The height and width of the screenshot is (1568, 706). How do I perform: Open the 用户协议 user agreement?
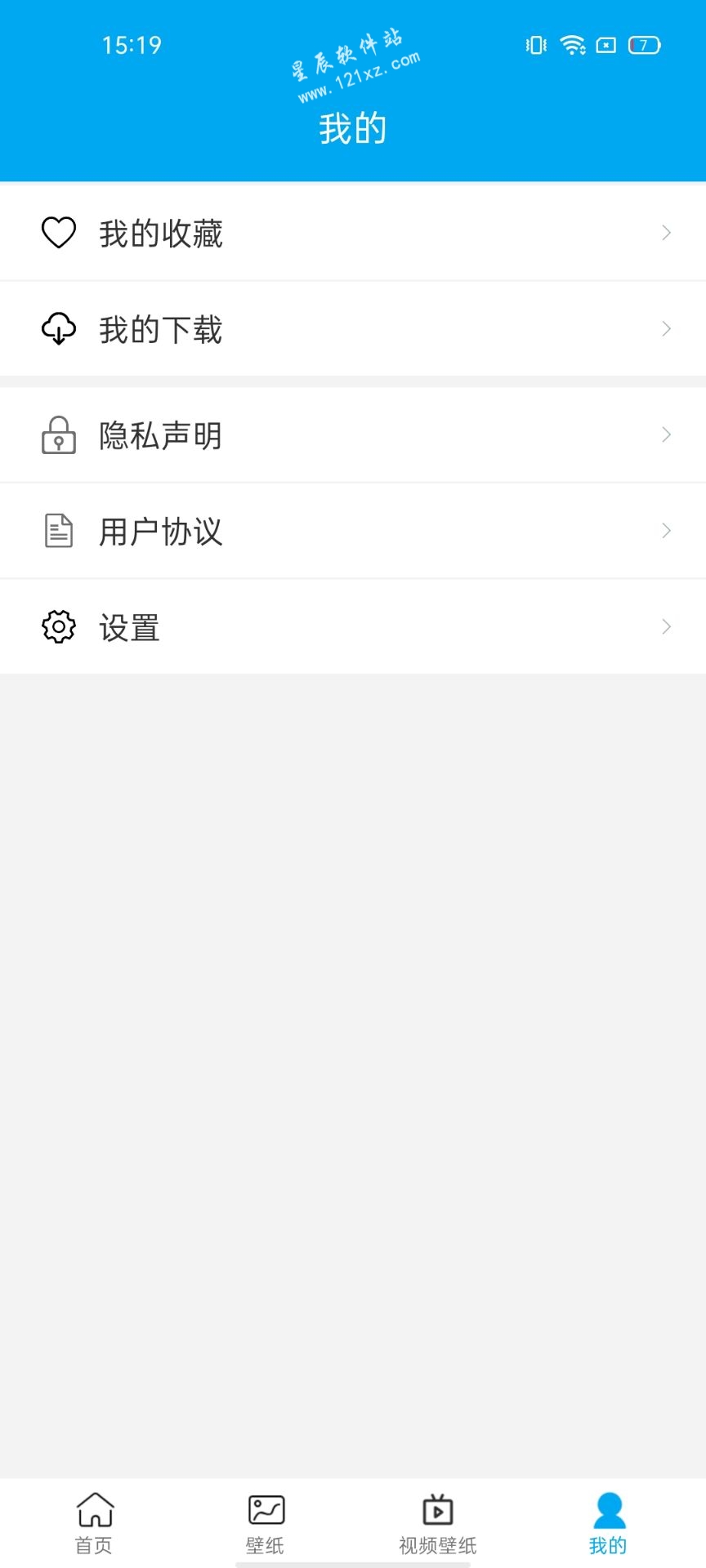click(x=353, y=531)
